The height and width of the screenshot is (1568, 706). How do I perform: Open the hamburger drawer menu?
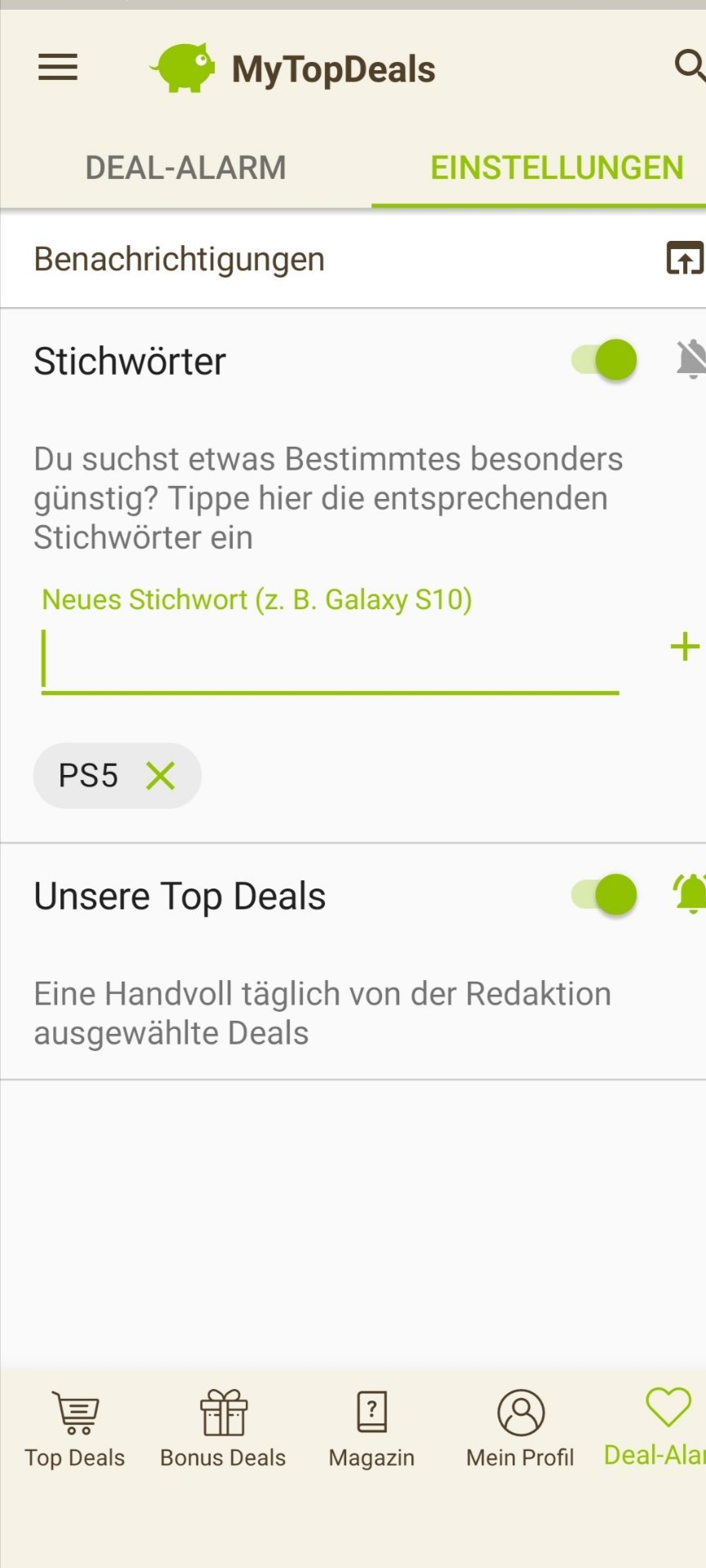pos(58,68)
